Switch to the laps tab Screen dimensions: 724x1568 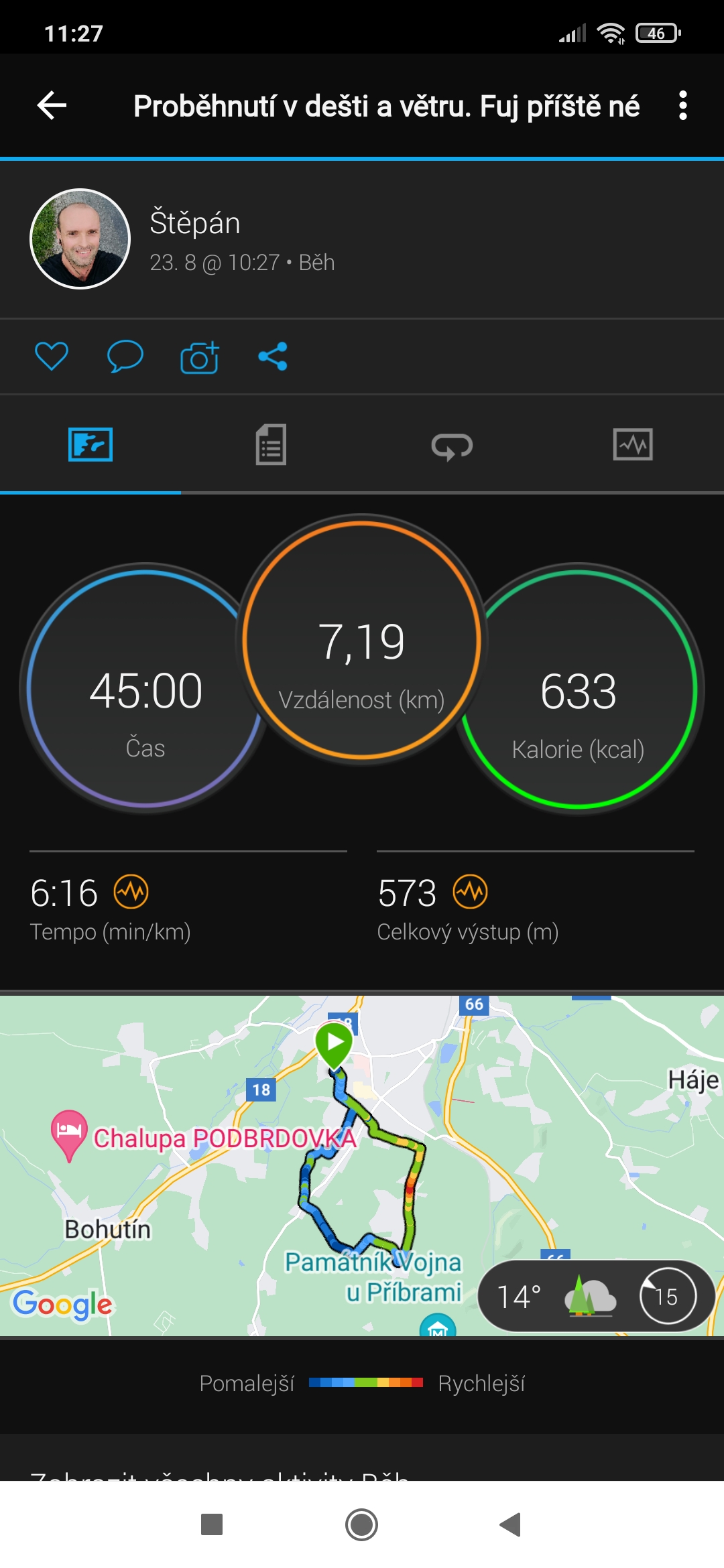(452, 446)
